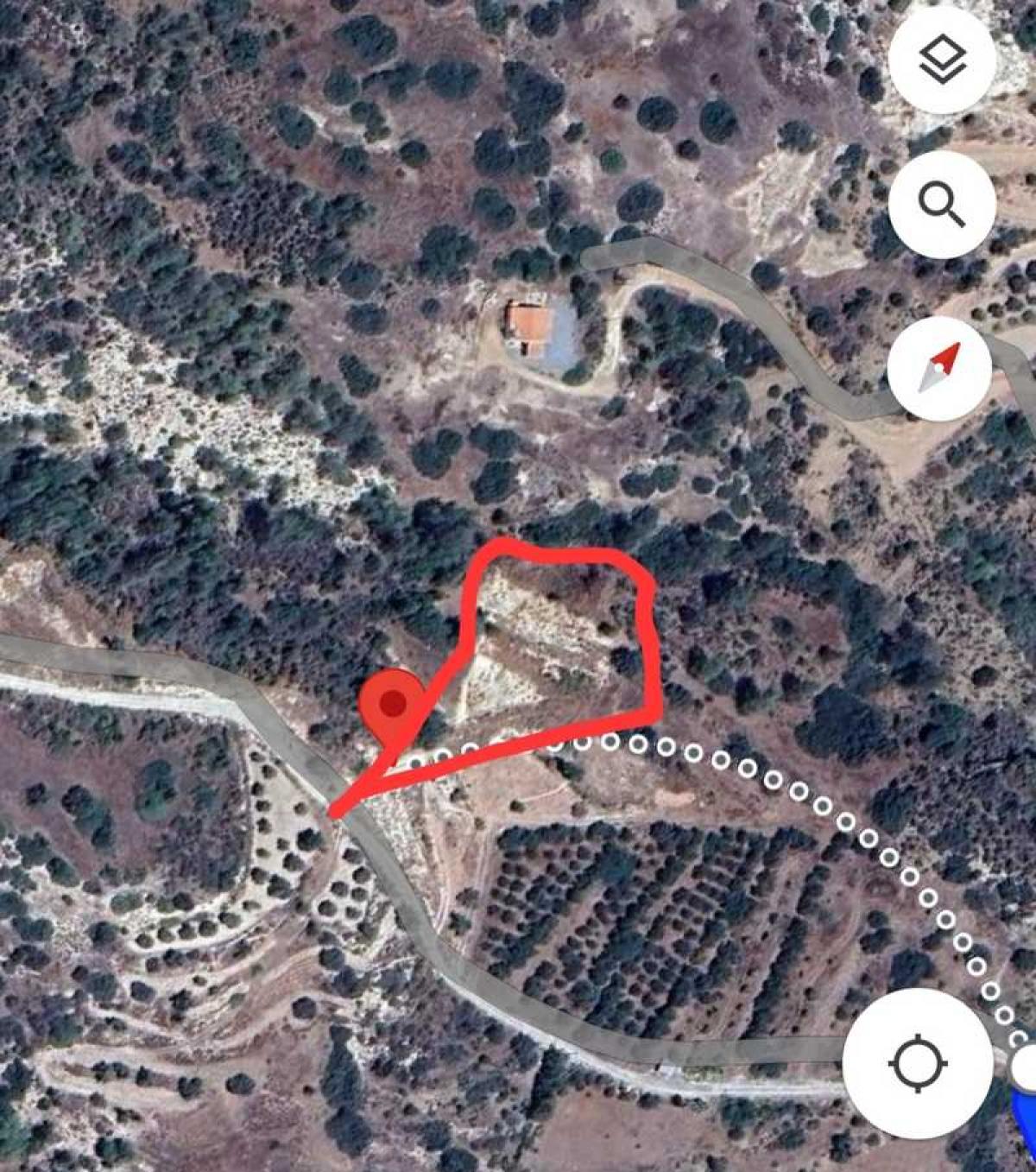1036x1172 pixels.
Task: Reset map orientation with the compass
Action: pos(940,367)
